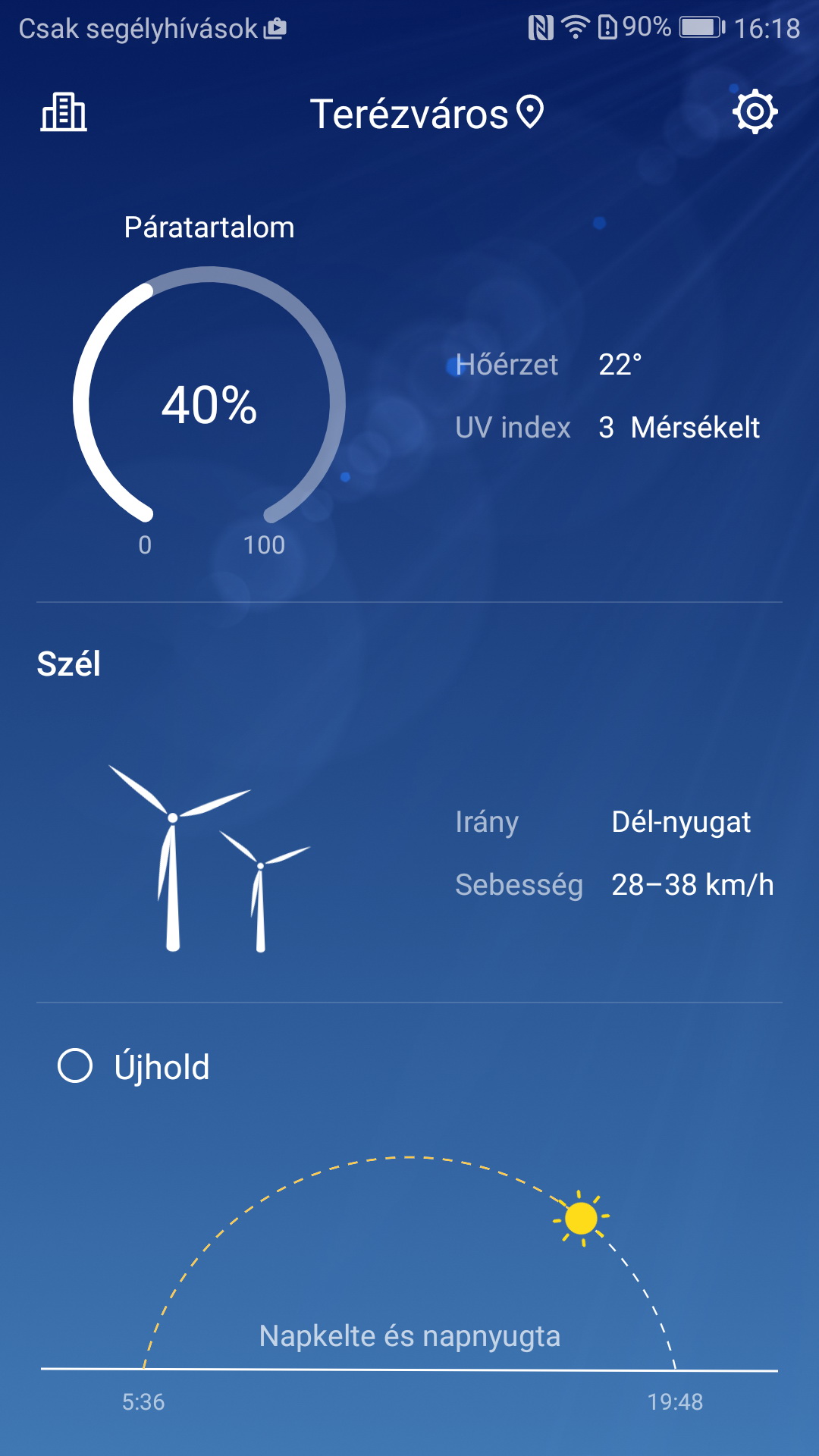Open the city list building icon
Viewport: 819px width, 1456px height.
click(x=64, y=113)
